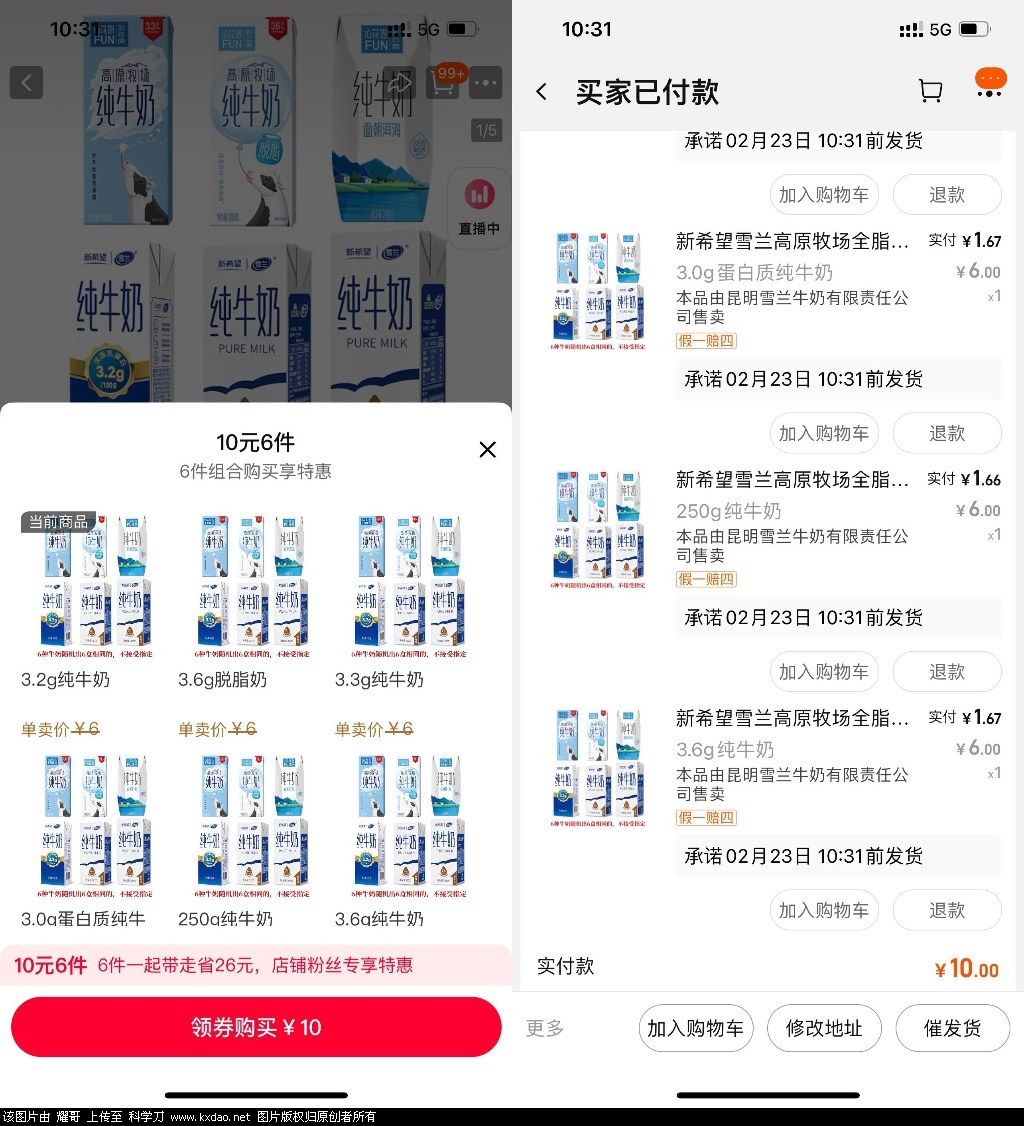Tap 催发货 to urge shipment

point(952,1028)
